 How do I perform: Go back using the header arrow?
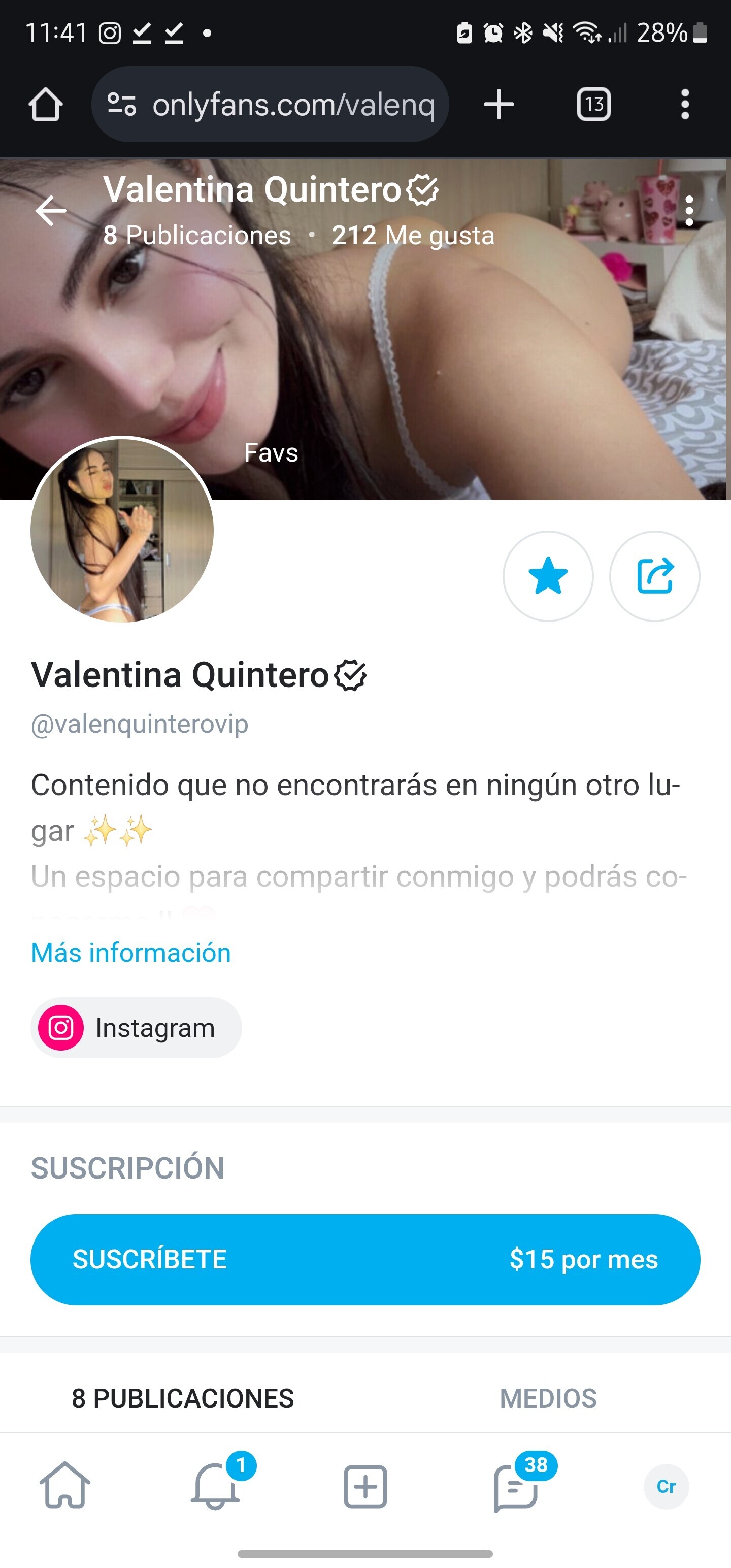tap(51, 211)
